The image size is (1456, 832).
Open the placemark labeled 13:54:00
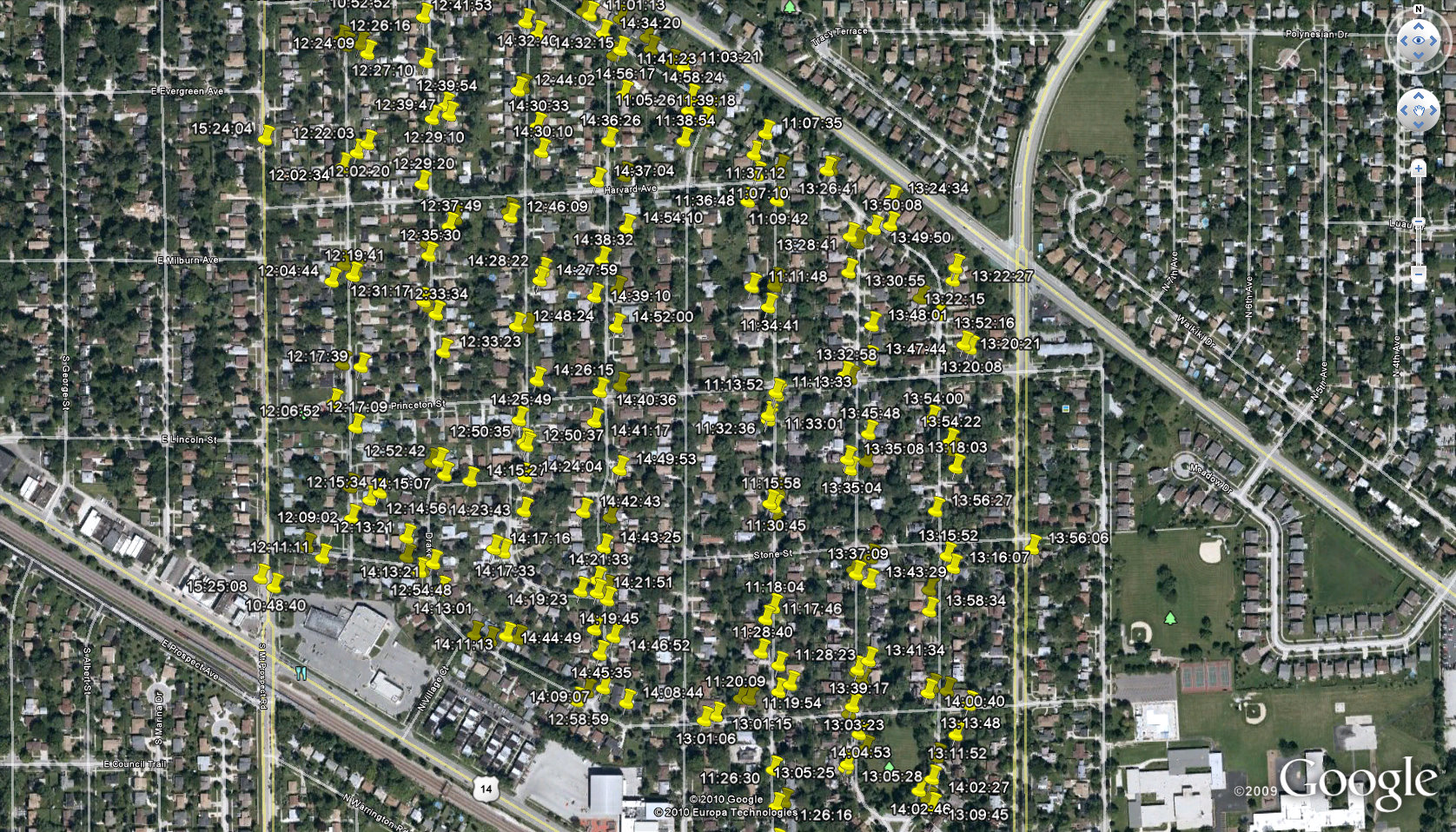pos(934,412)
